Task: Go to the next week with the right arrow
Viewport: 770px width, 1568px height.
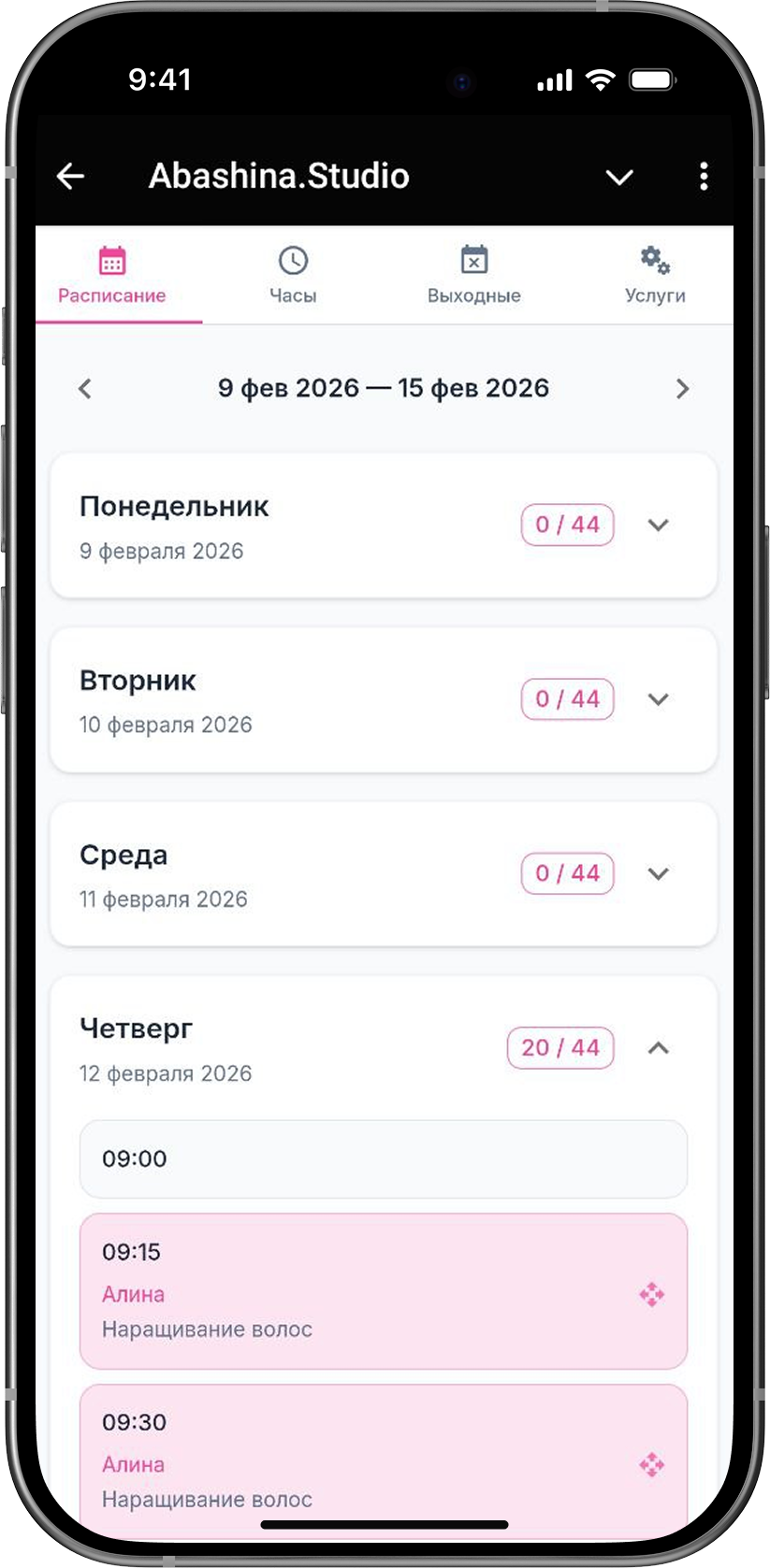Action: point(684,388)
